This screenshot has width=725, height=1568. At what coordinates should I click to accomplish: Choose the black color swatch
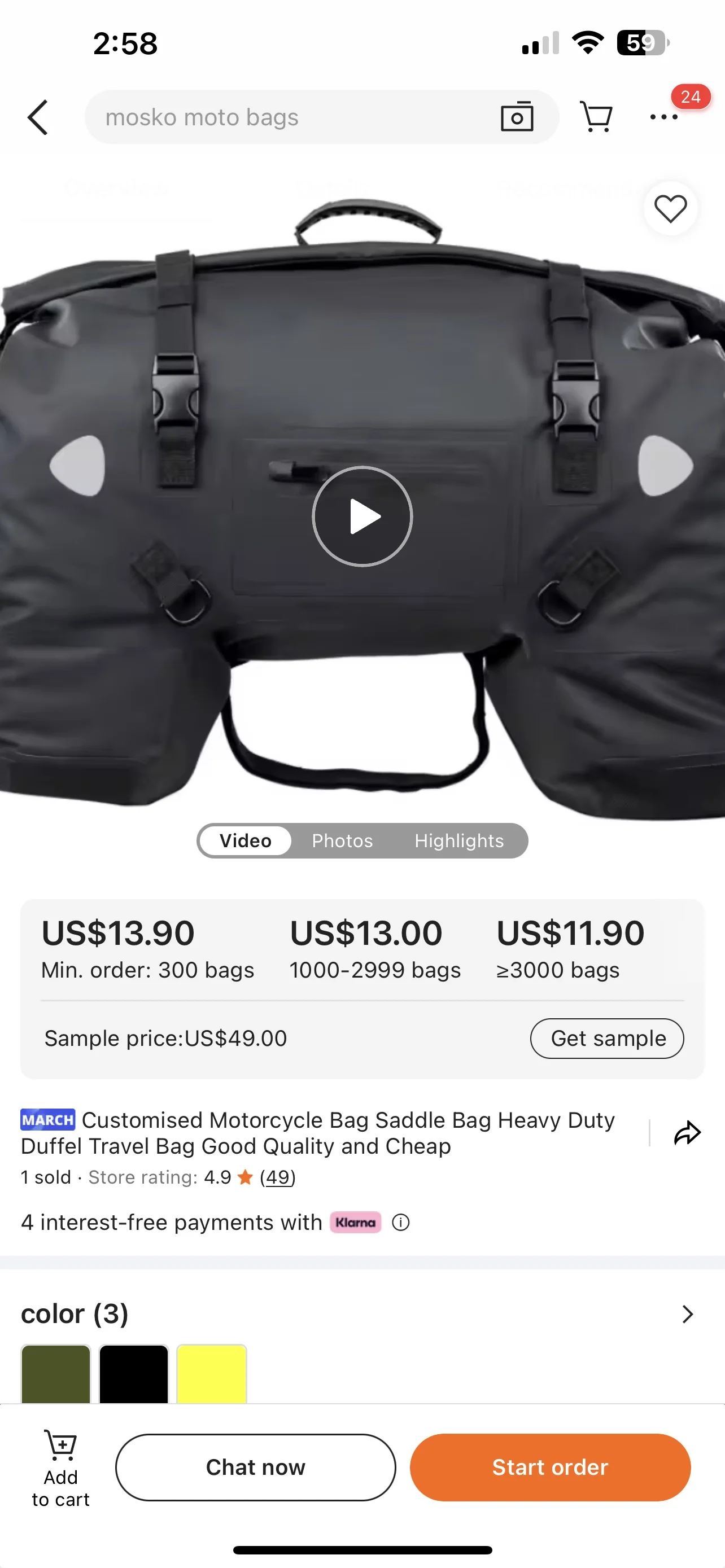coord(134,1374)
